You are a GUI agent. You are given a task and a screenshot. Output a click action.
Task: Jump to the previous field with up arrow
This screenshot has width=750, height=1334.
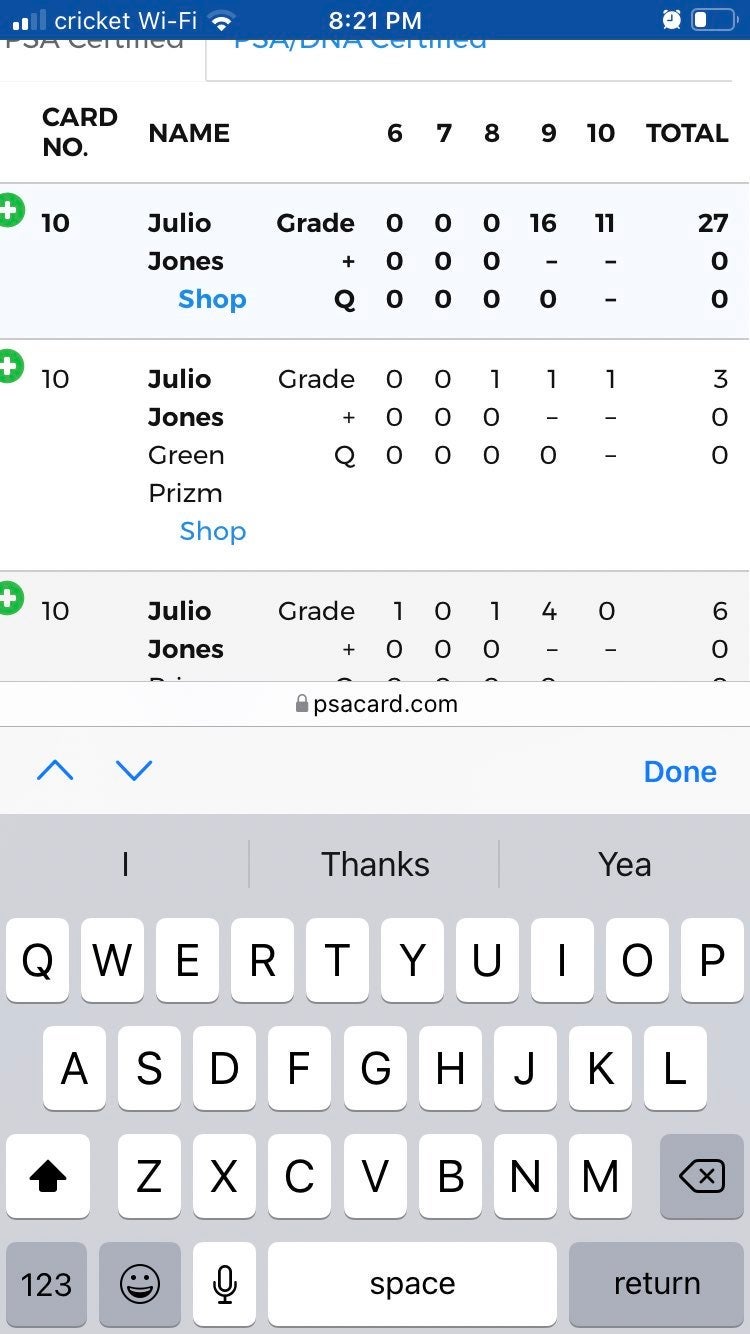[55, 770]
